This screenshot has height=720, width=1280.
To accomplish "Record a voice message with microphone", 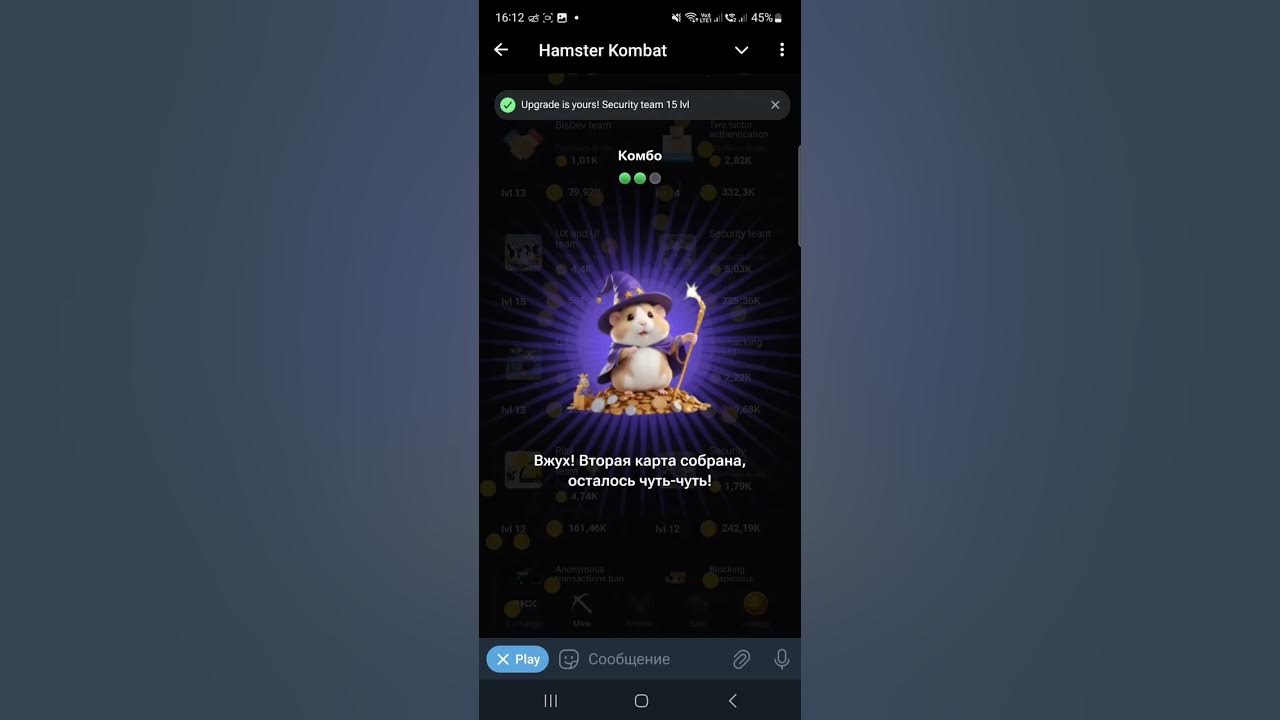I will 781,659.
